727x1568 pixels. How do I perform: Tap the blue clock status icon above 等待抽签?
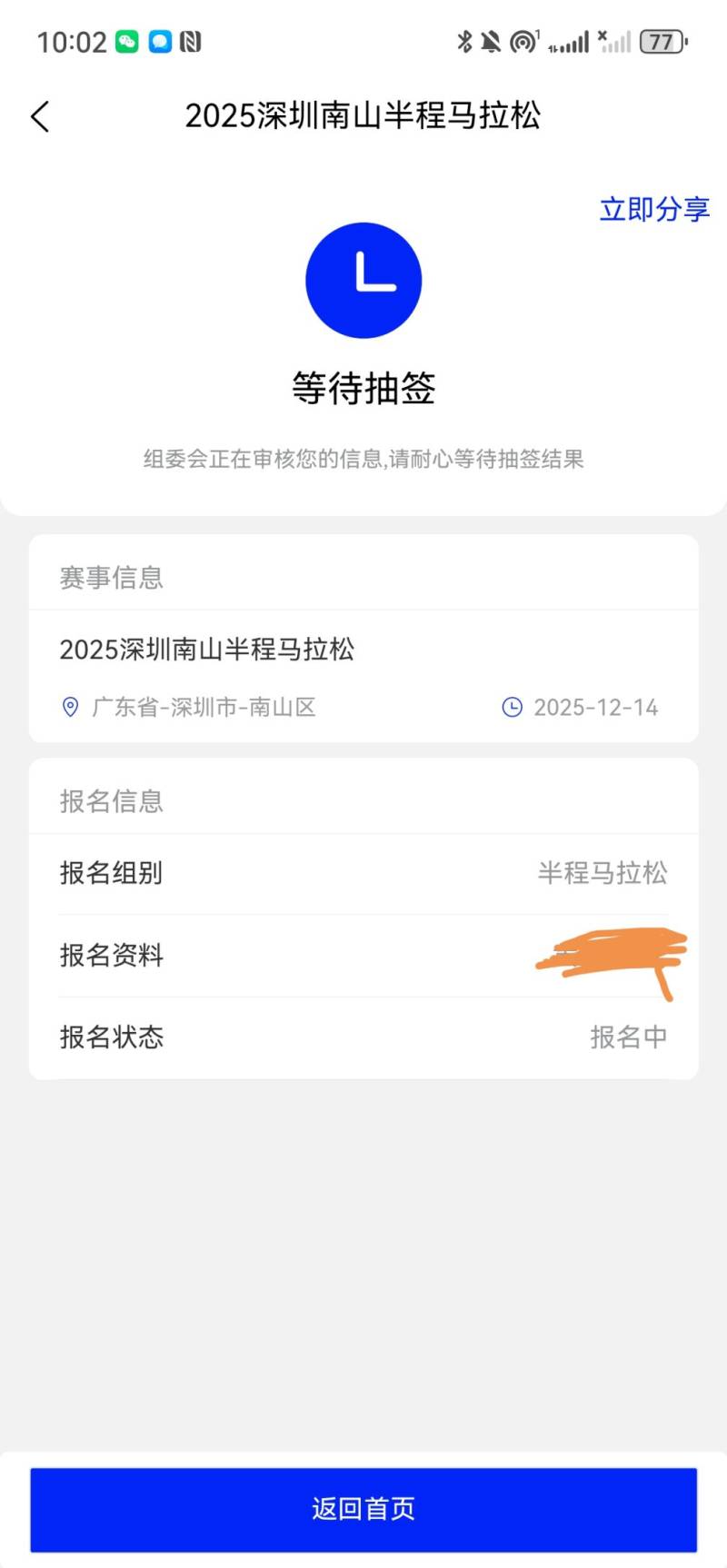click(363, 280)
